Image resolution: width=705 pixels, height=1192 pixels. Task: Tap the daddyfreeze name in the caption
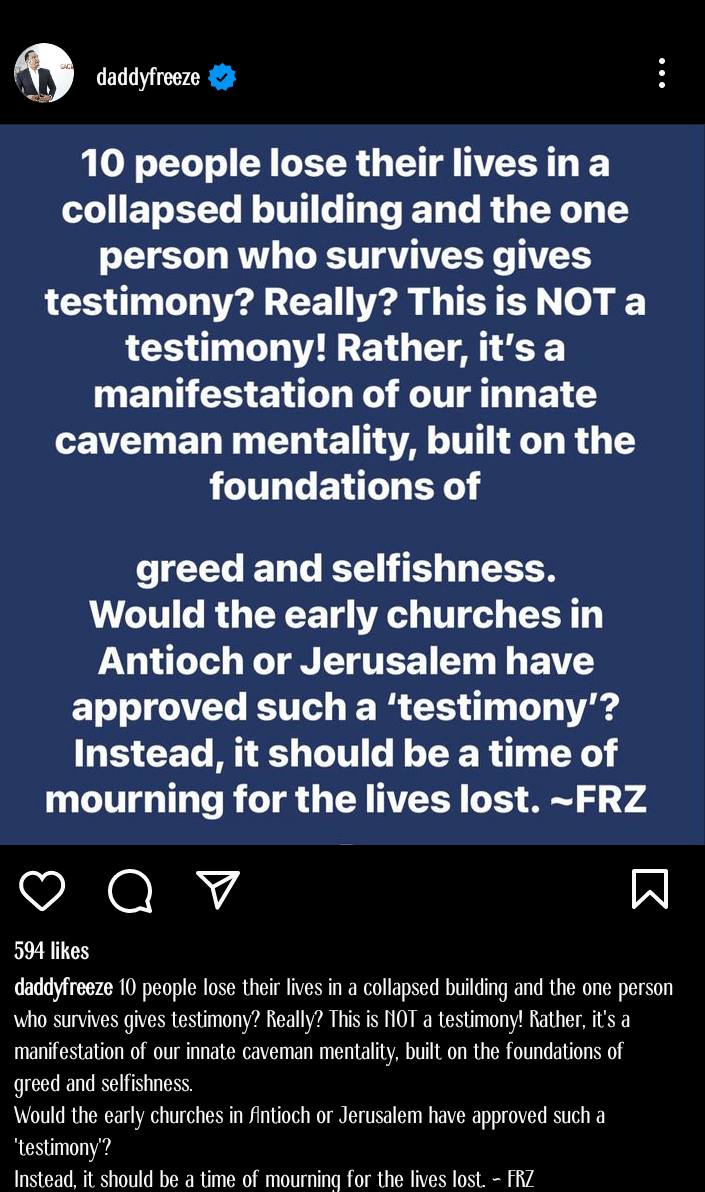coord(64,988)
